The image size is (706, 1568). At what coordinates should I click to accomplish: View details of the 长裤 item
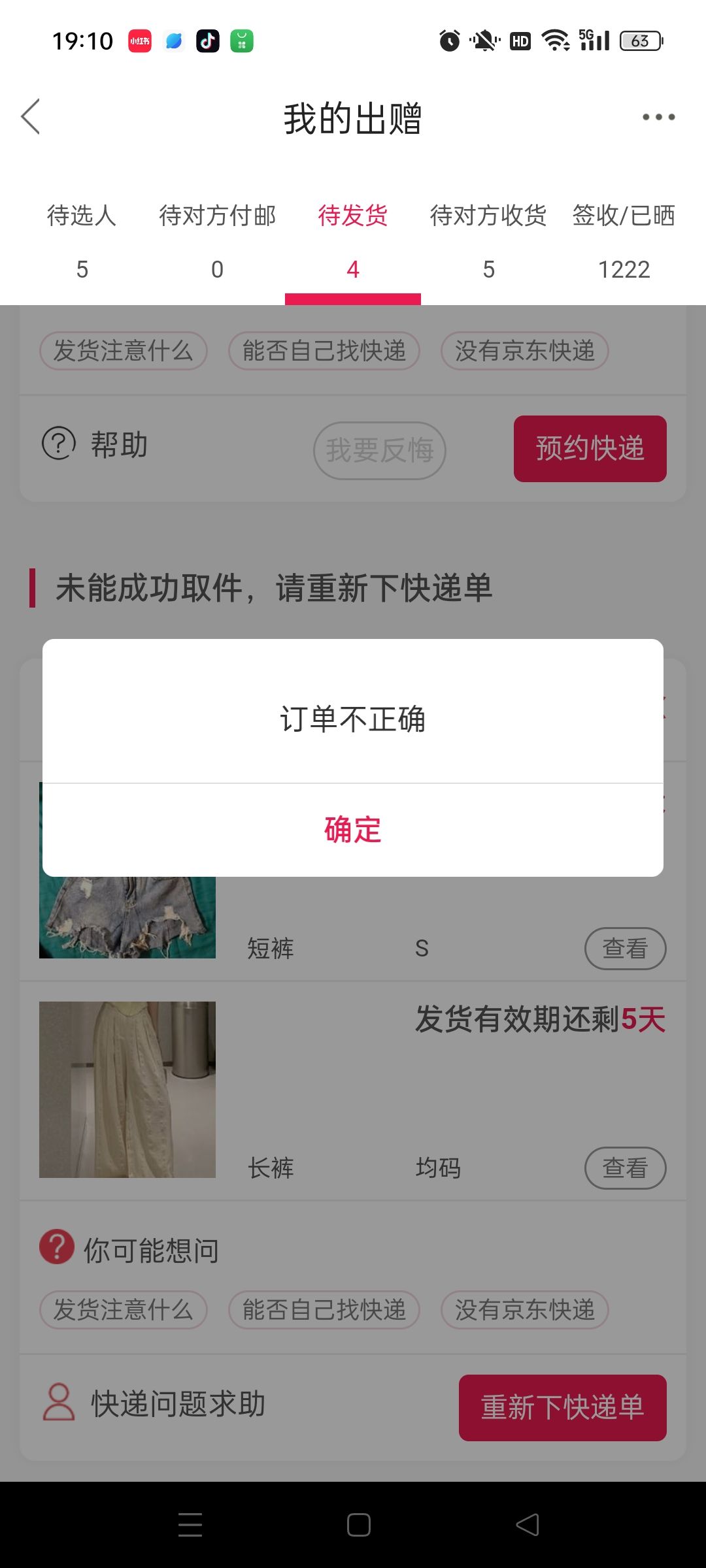tap(625, 1168)
